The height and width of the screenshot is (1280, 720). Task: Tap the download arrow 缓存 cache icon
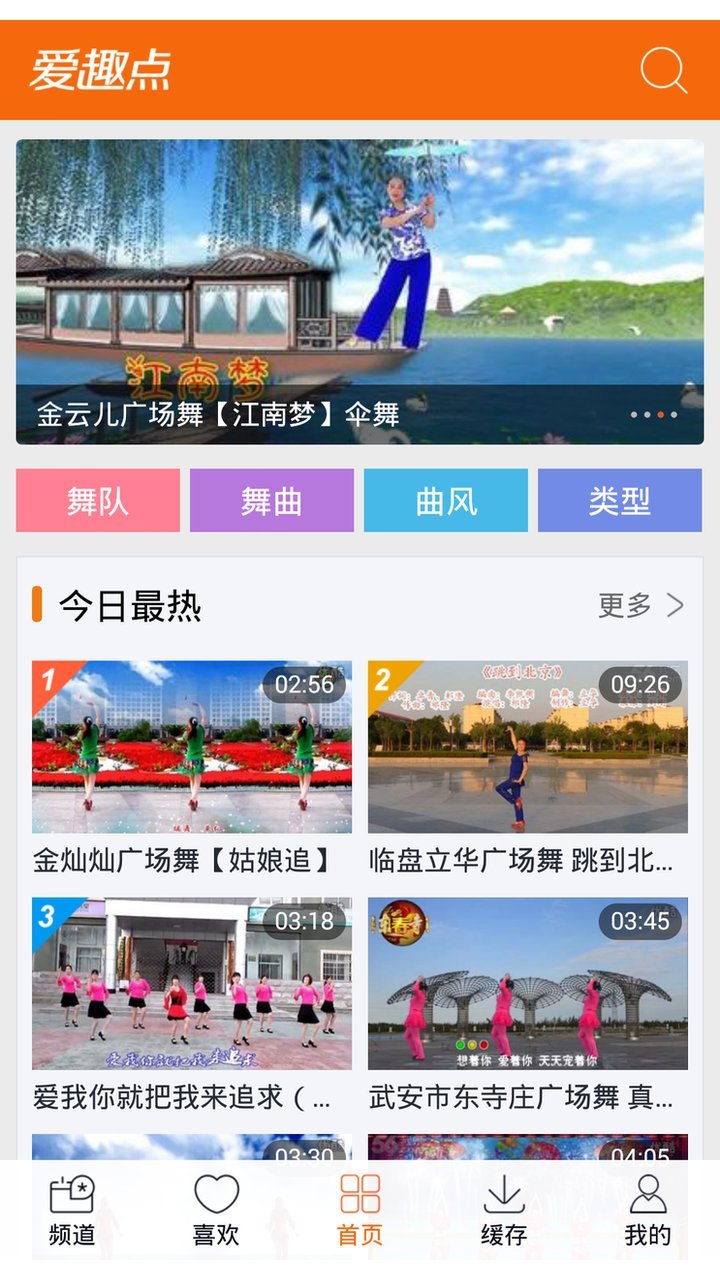tap(504, 1193)
